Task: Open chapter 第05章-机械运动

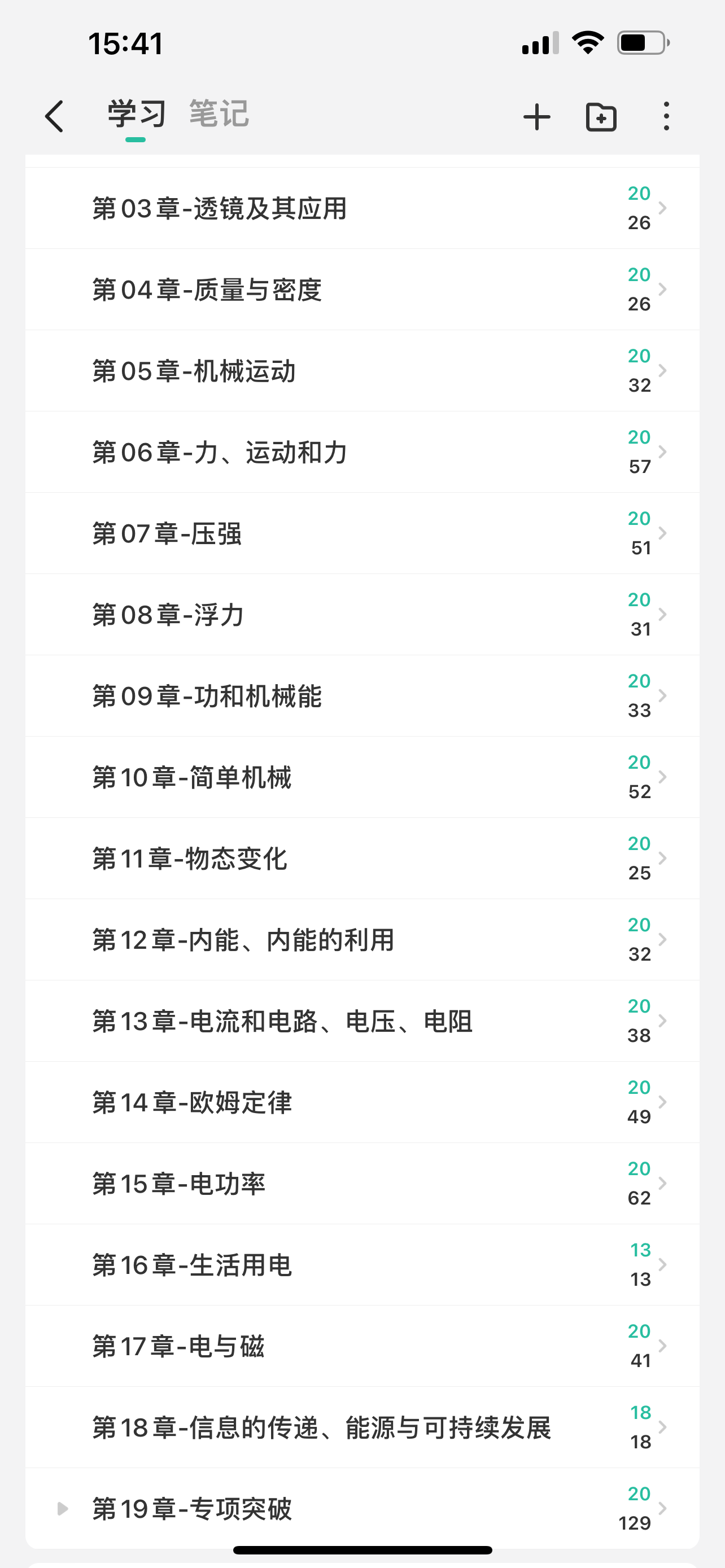Action: [x=362, y=371]
